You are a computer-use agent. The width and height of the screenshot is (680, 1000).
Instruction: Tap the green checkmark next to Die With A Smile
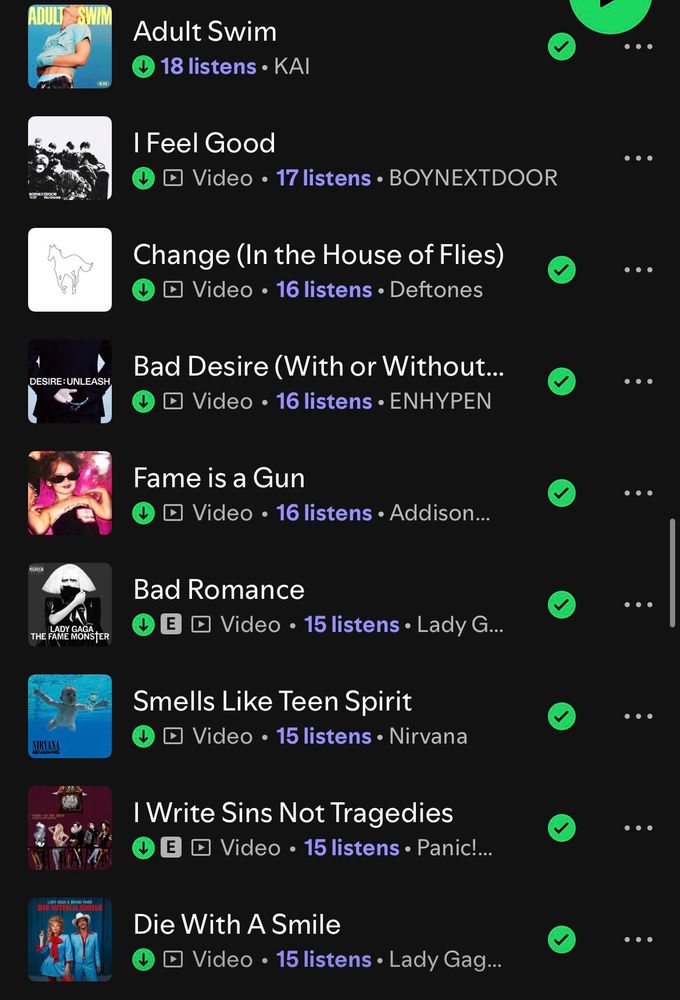pos(562,939)
